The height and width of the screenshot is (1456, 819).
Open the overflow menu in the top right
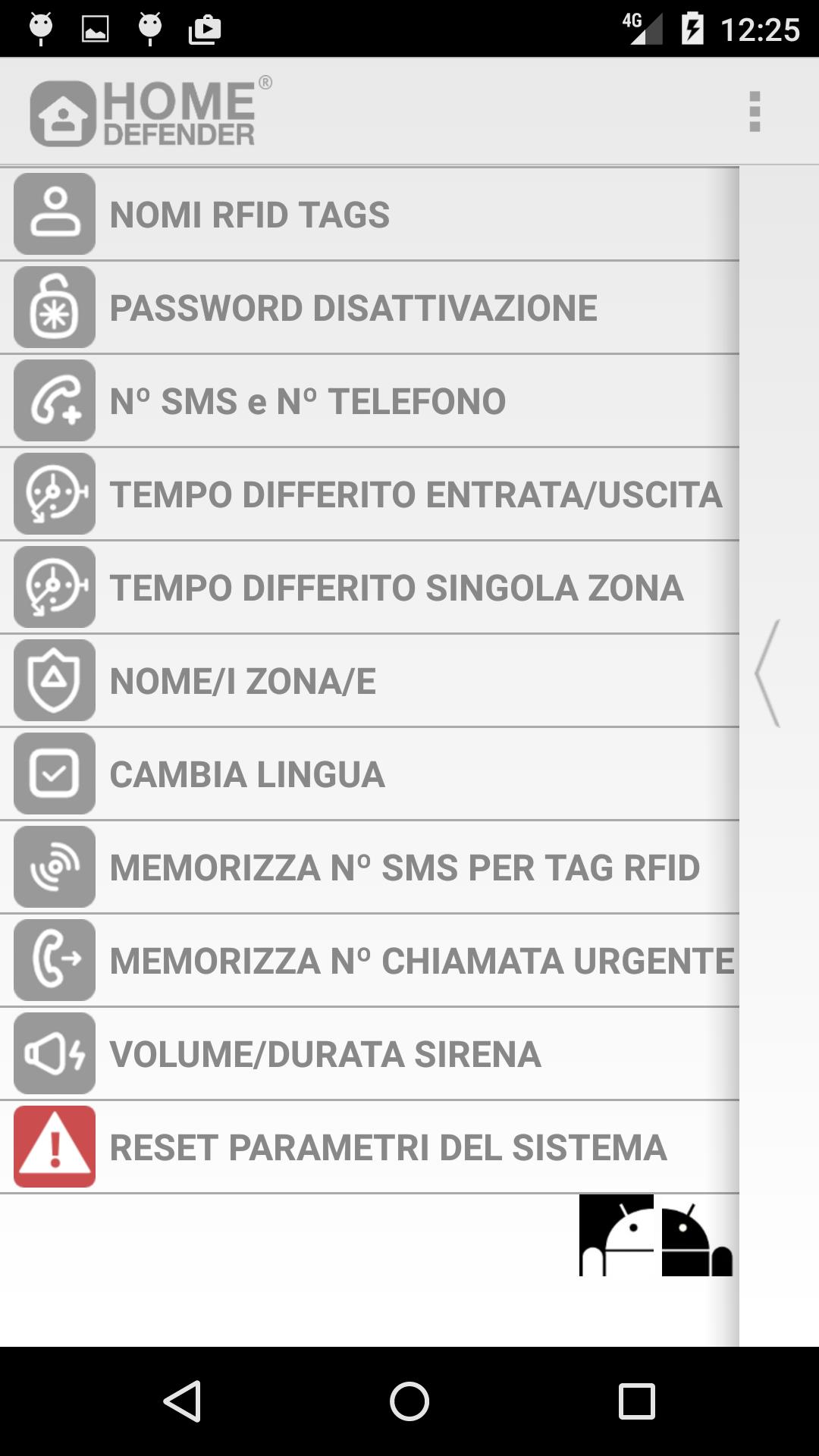(x=754, y=111)
